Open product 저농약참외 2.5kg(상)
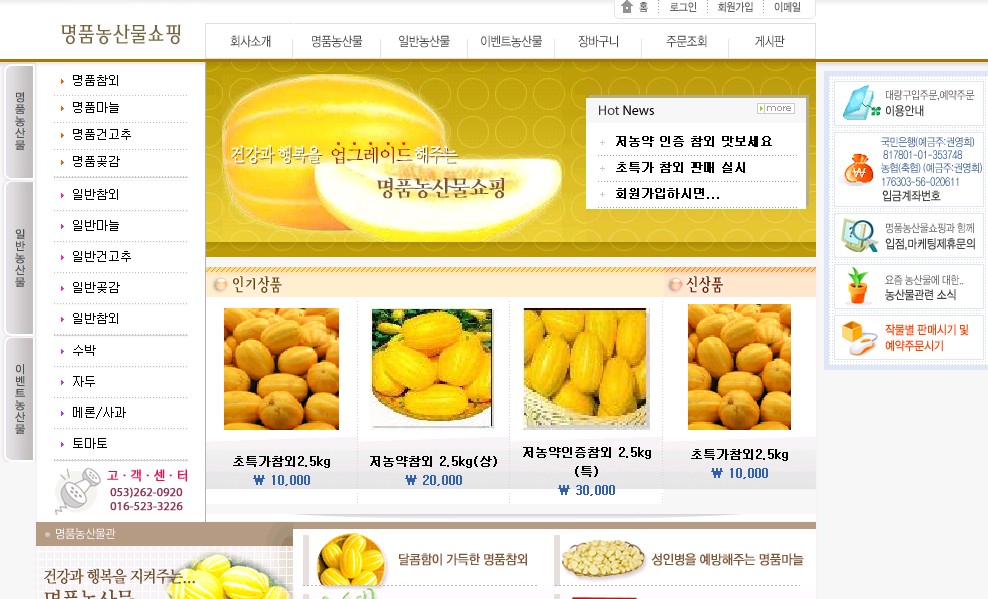The image size is (988, 599). [x=433, y=462]
